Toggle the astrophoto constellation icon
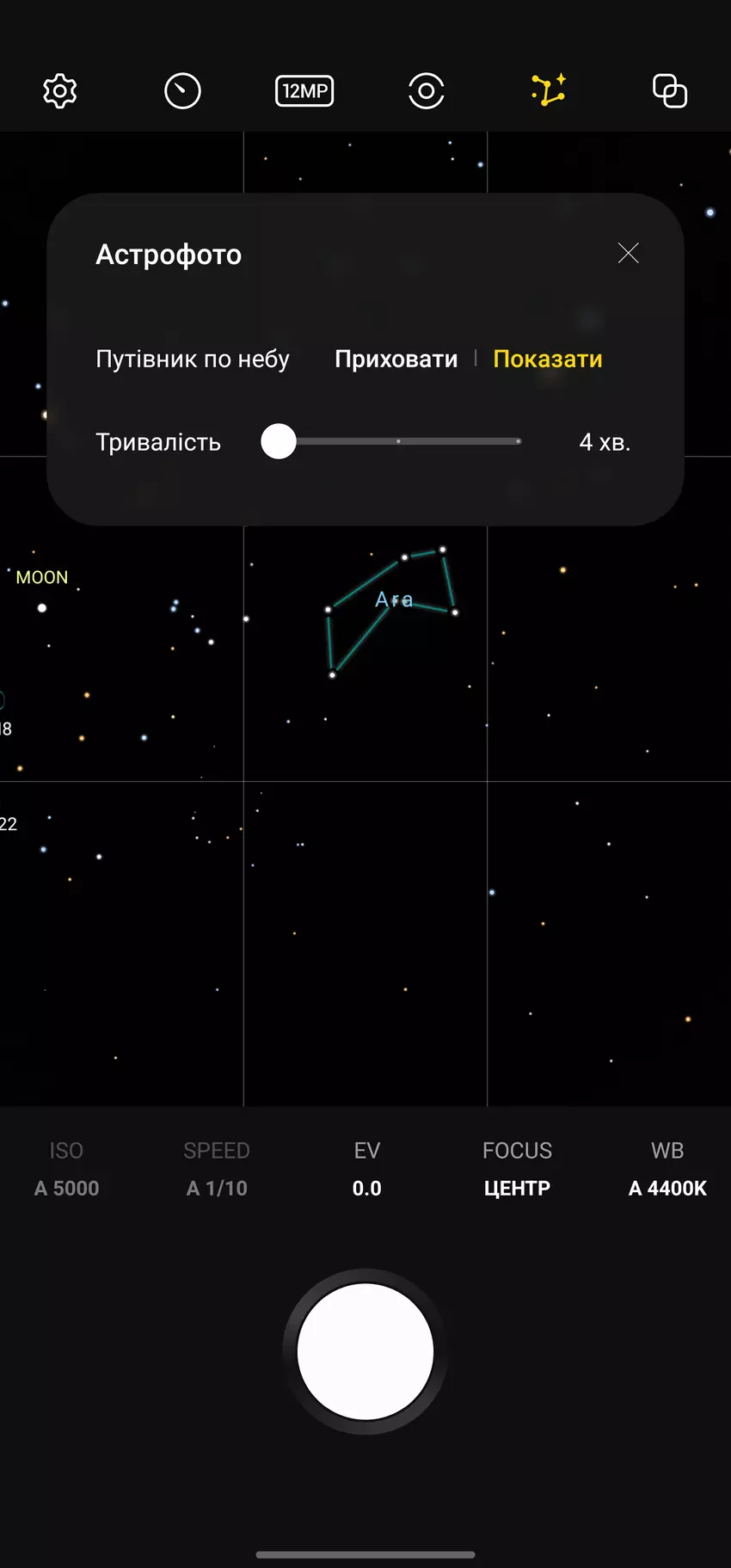 coord(548,90)
